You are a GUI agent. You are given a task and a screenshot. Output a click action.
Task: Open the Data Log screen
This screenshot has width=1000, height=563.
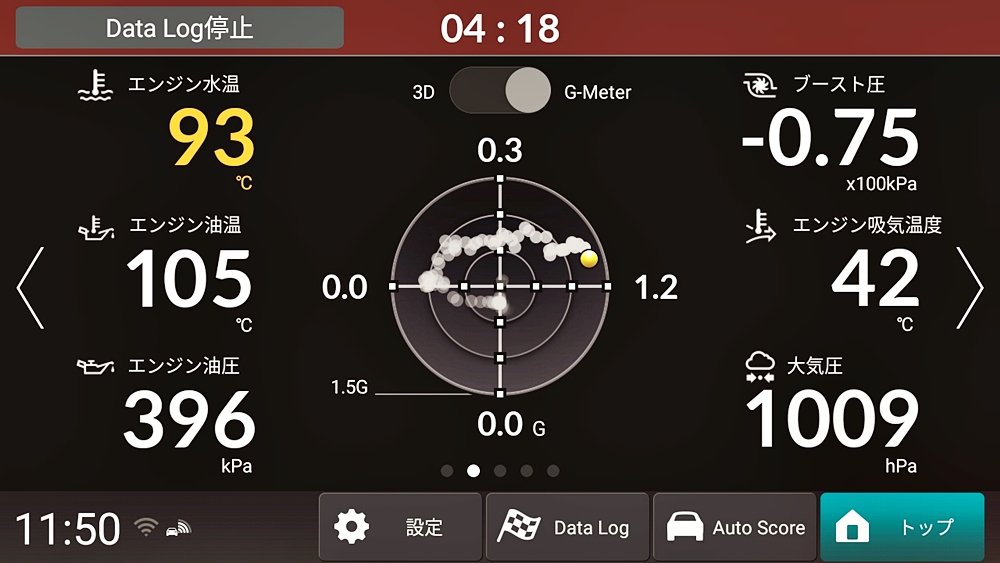click(x=567, y=527)
